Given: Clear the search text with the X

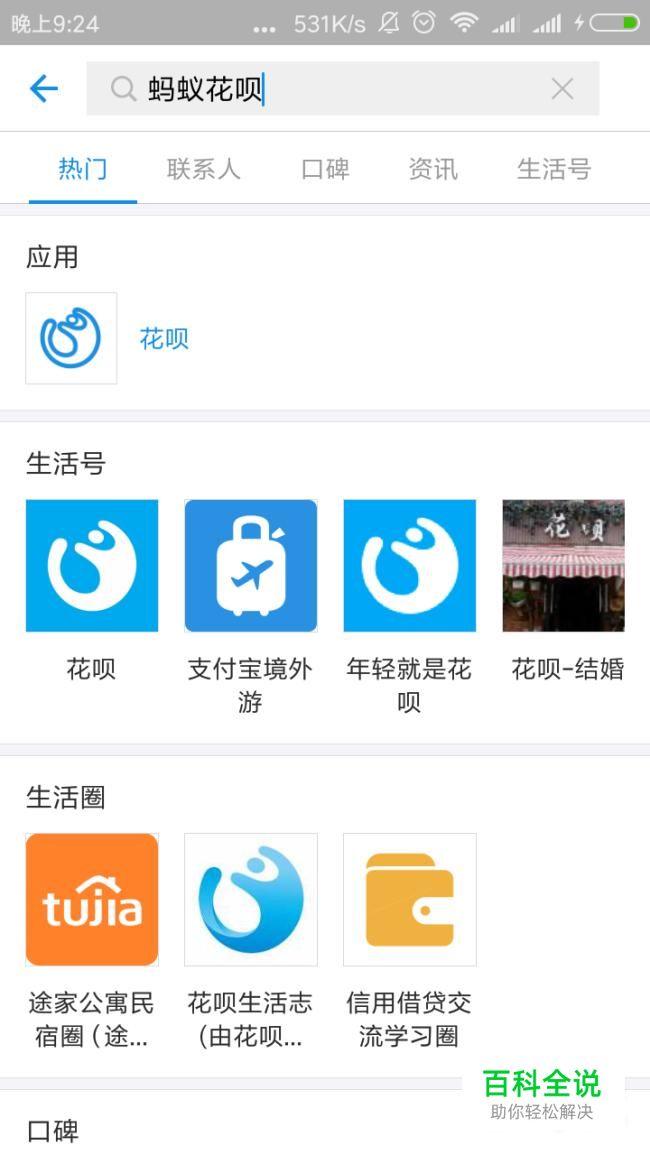Looking at the screenshot, I should coord(562,89).
